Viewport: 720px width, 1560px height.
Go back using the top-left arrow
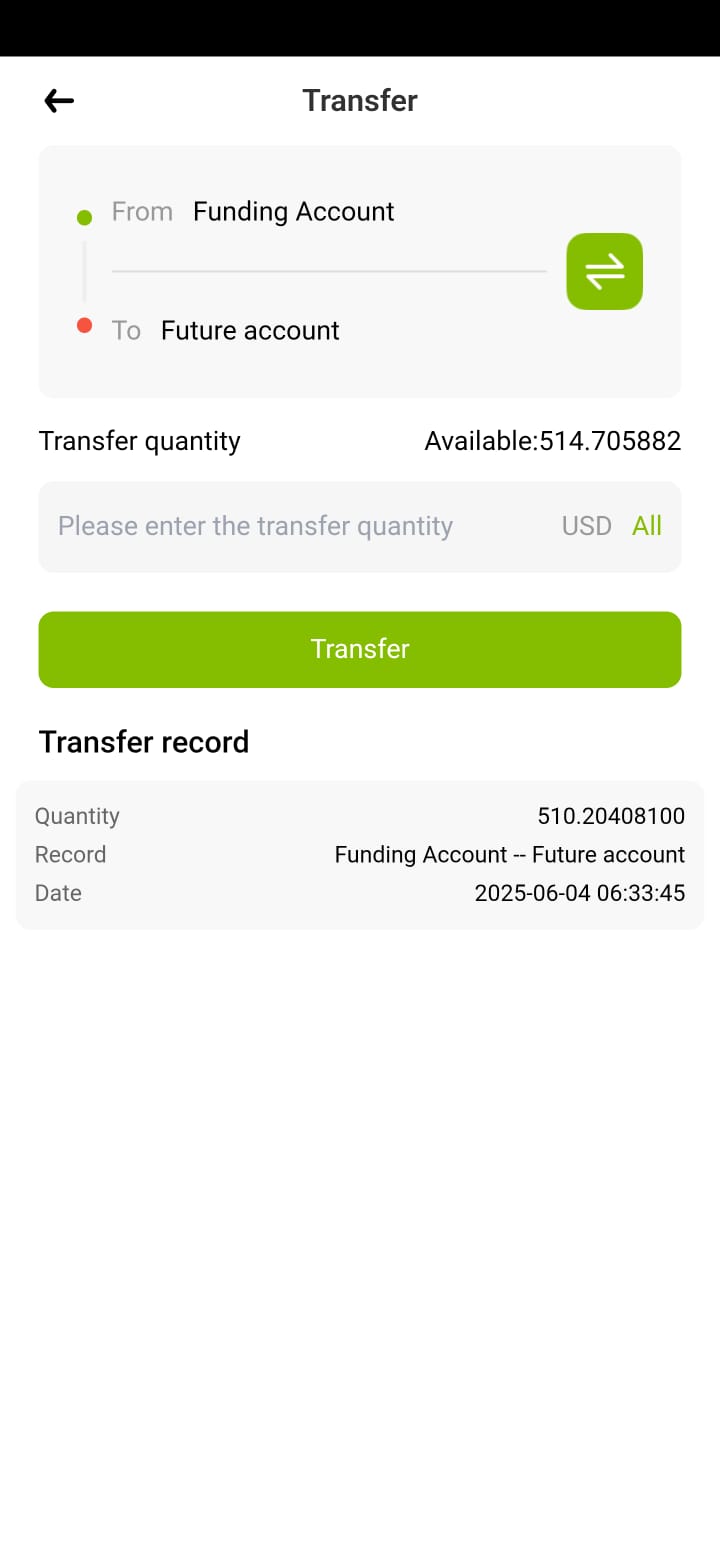coord(59,100)
